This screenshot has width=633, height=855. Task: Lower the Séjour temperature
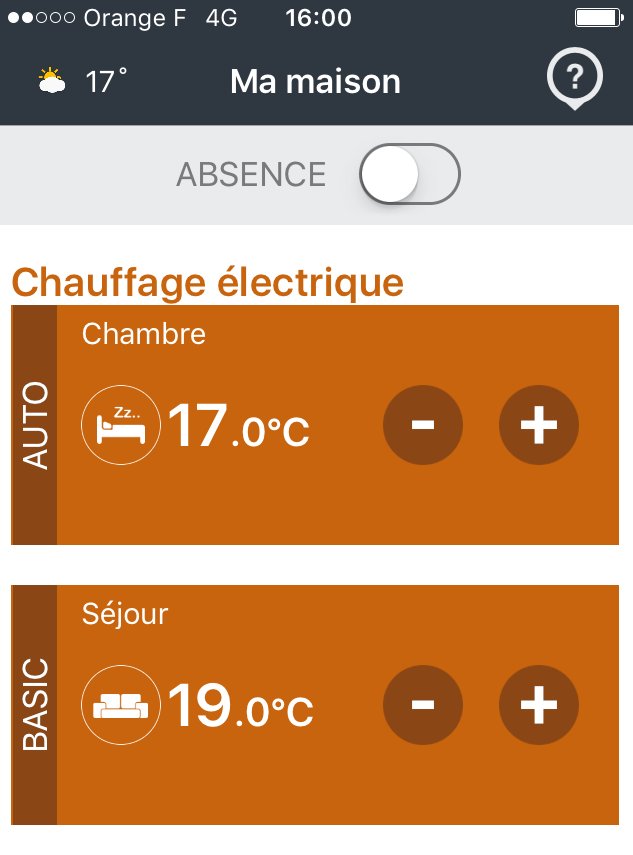[423, 706]
